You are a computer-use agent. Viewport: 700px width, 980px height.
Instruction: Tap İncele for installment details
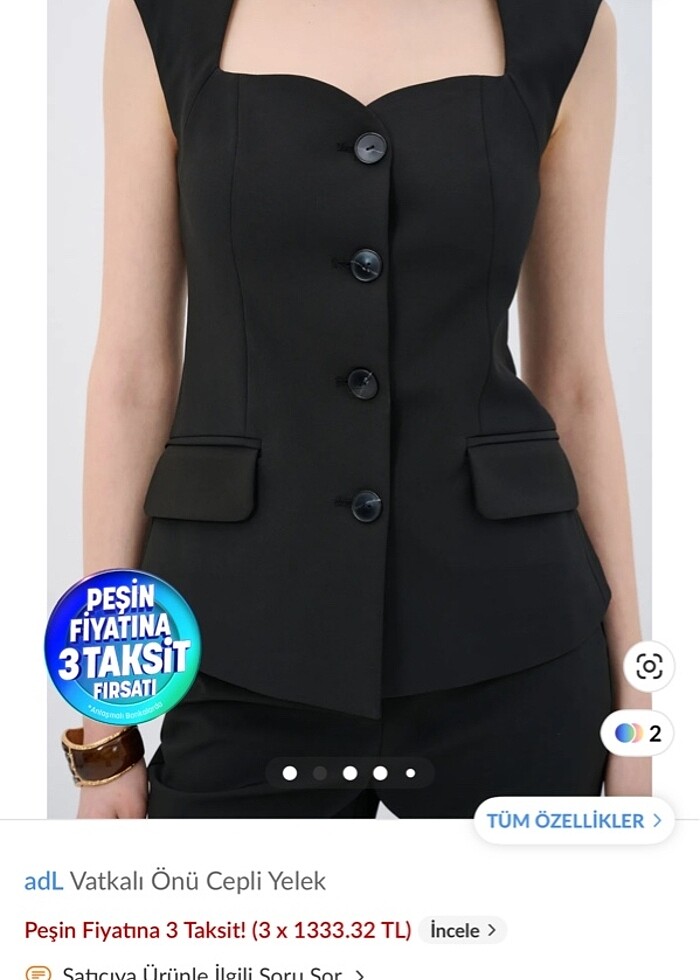point(462,930)
